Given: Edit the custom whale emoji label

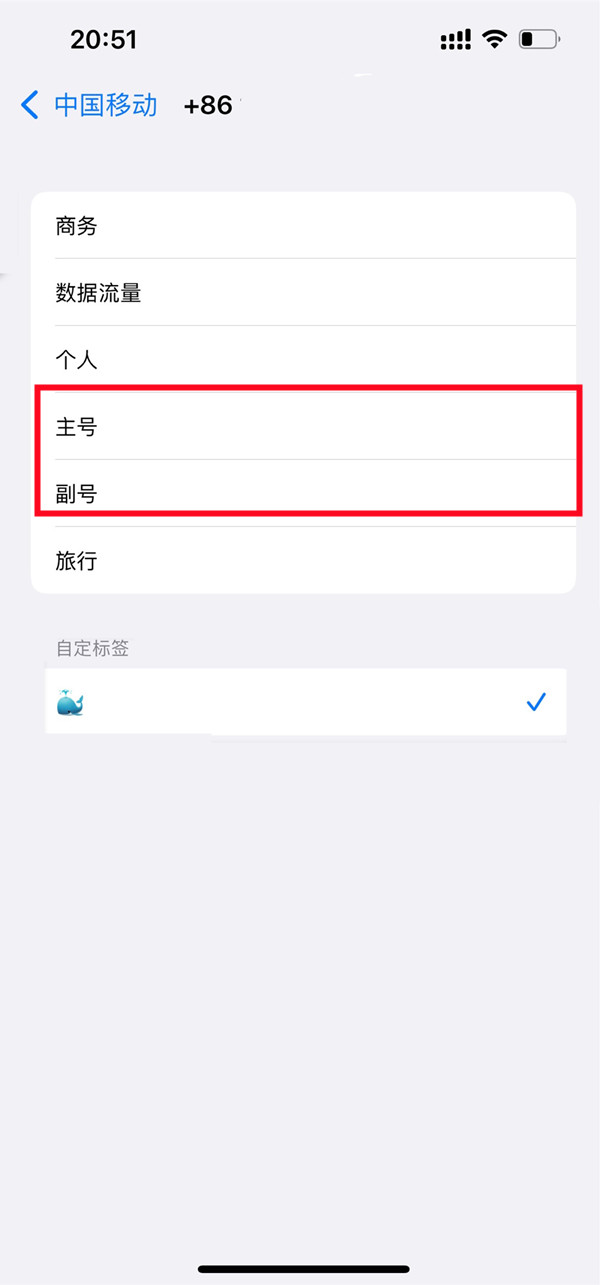Looking at the screenshot, I should point(280,703).
